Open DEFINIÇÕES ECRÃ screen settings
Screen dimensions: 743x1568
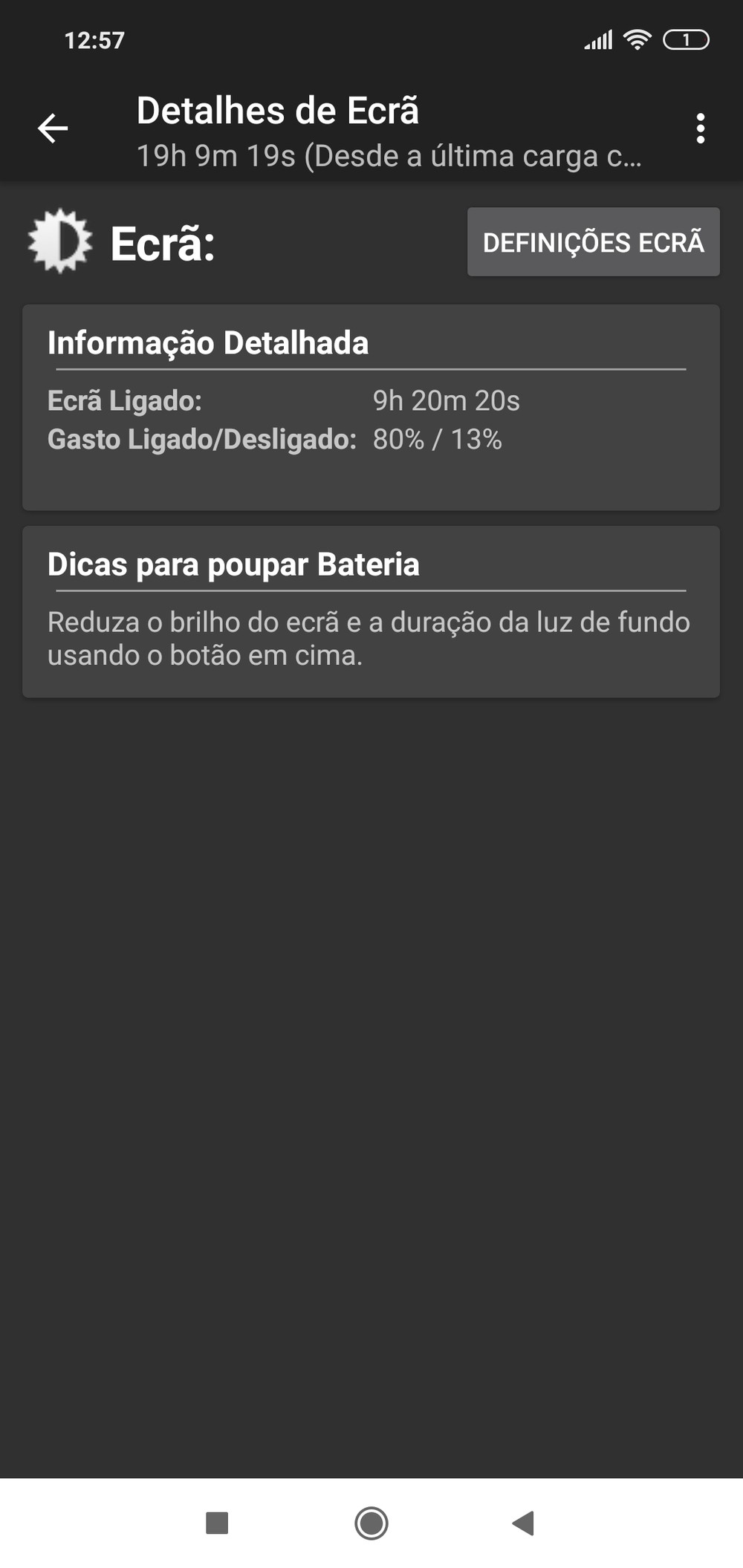click(593, 242)
